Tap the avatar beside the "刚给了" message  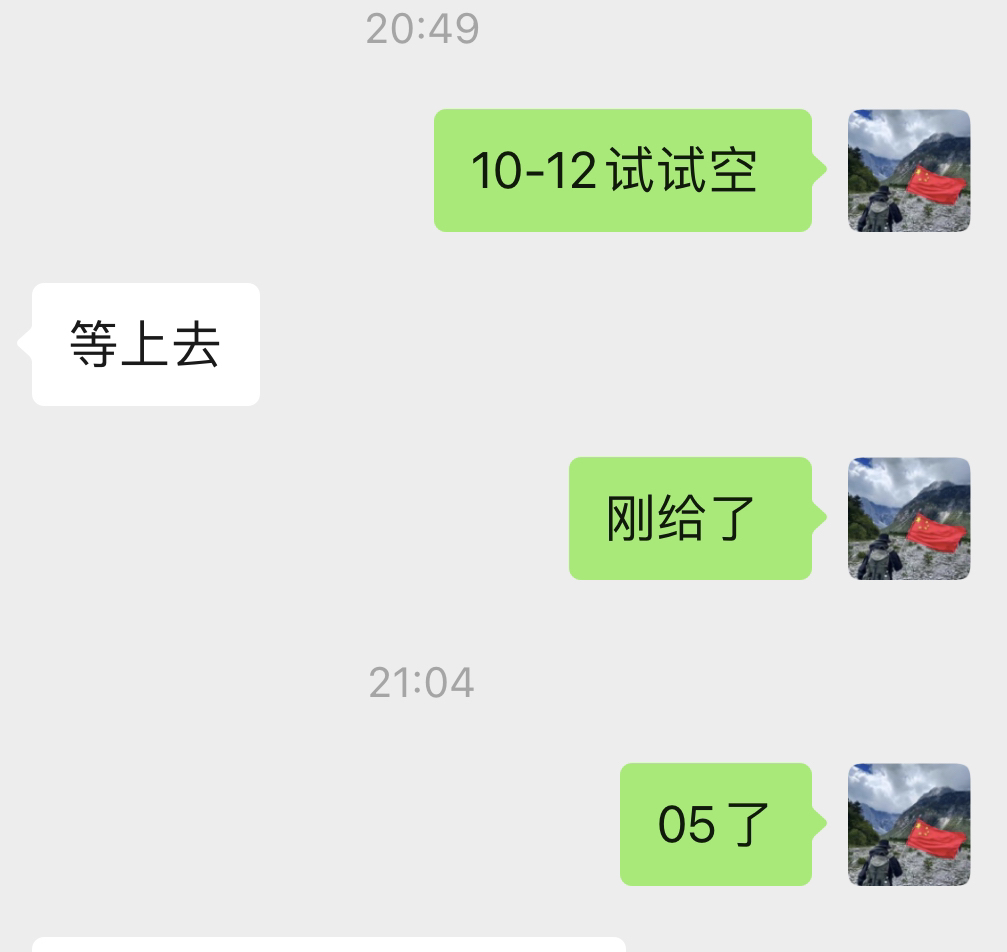(x=909, y=518)
